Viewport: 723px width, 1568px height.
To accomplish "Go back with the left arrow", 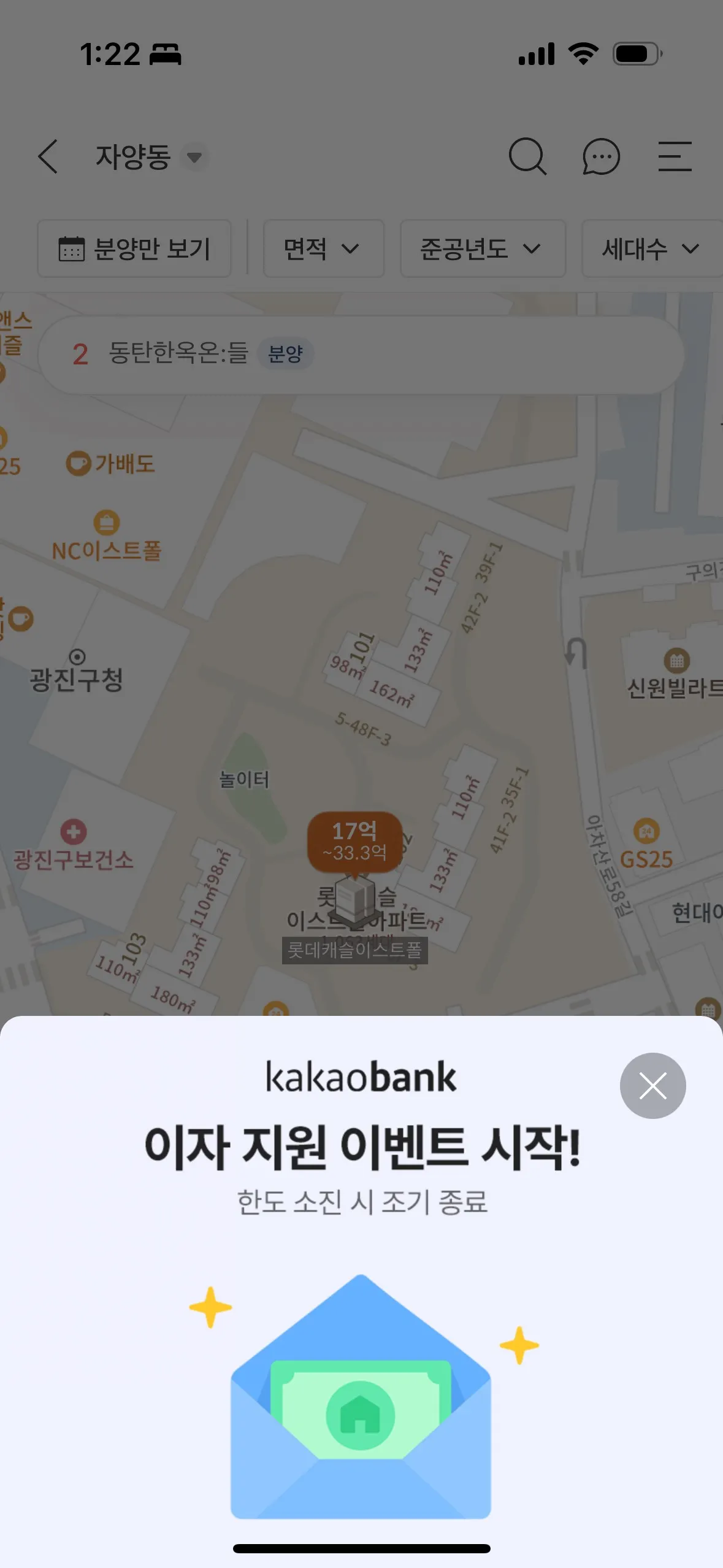I will pos(48,156).
